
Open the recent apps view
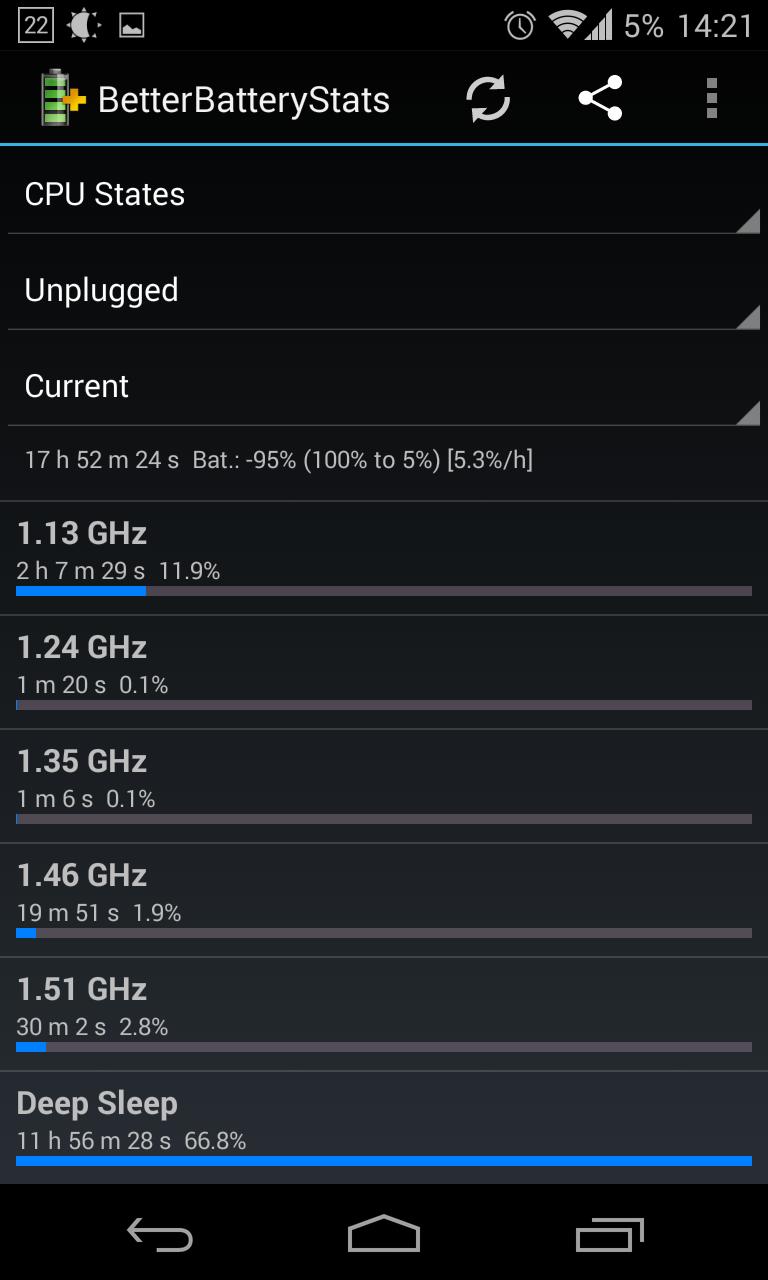(x=609, y=1236)
